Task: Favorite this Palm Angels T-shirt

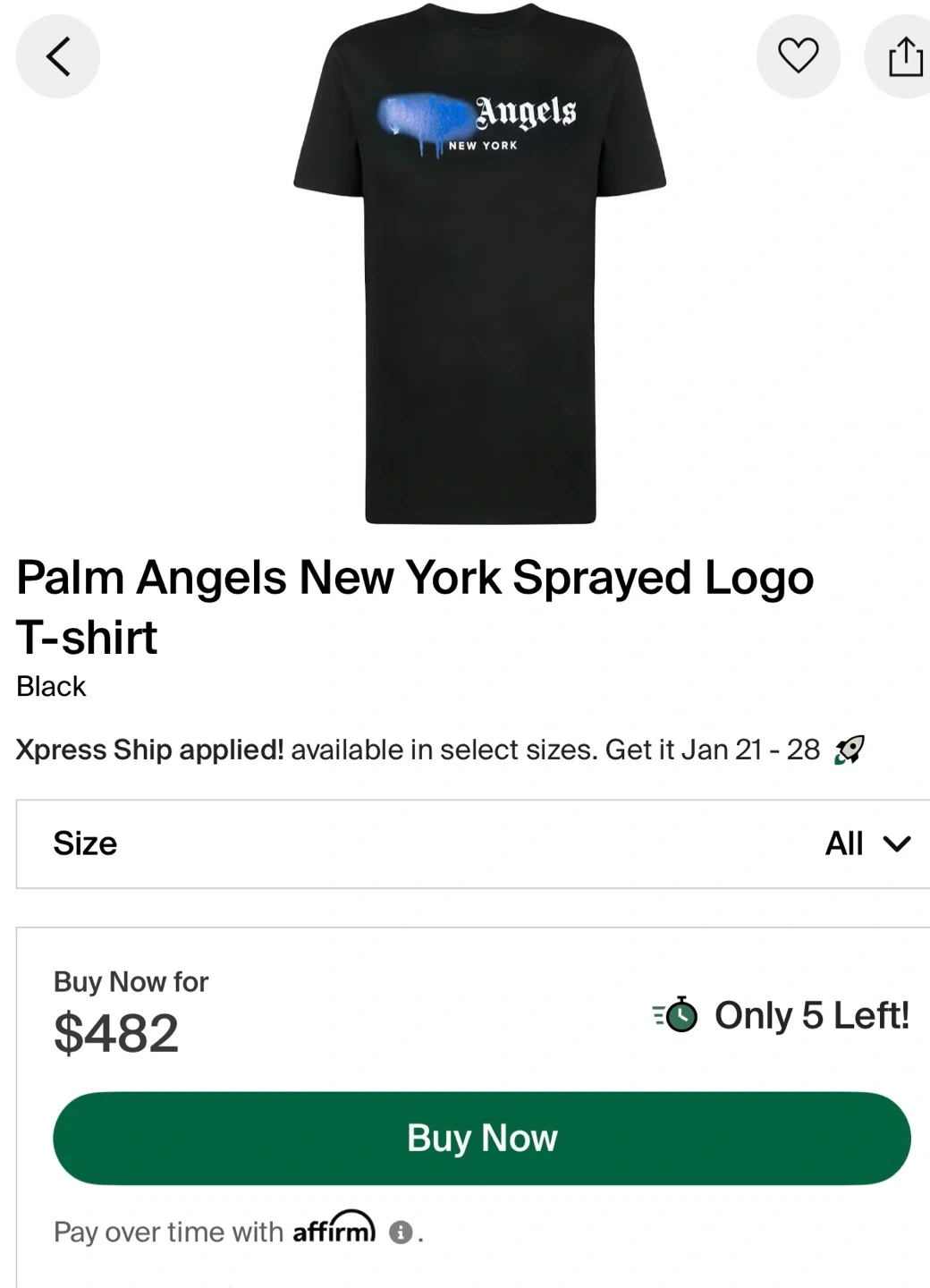Action: pos(798,56)
